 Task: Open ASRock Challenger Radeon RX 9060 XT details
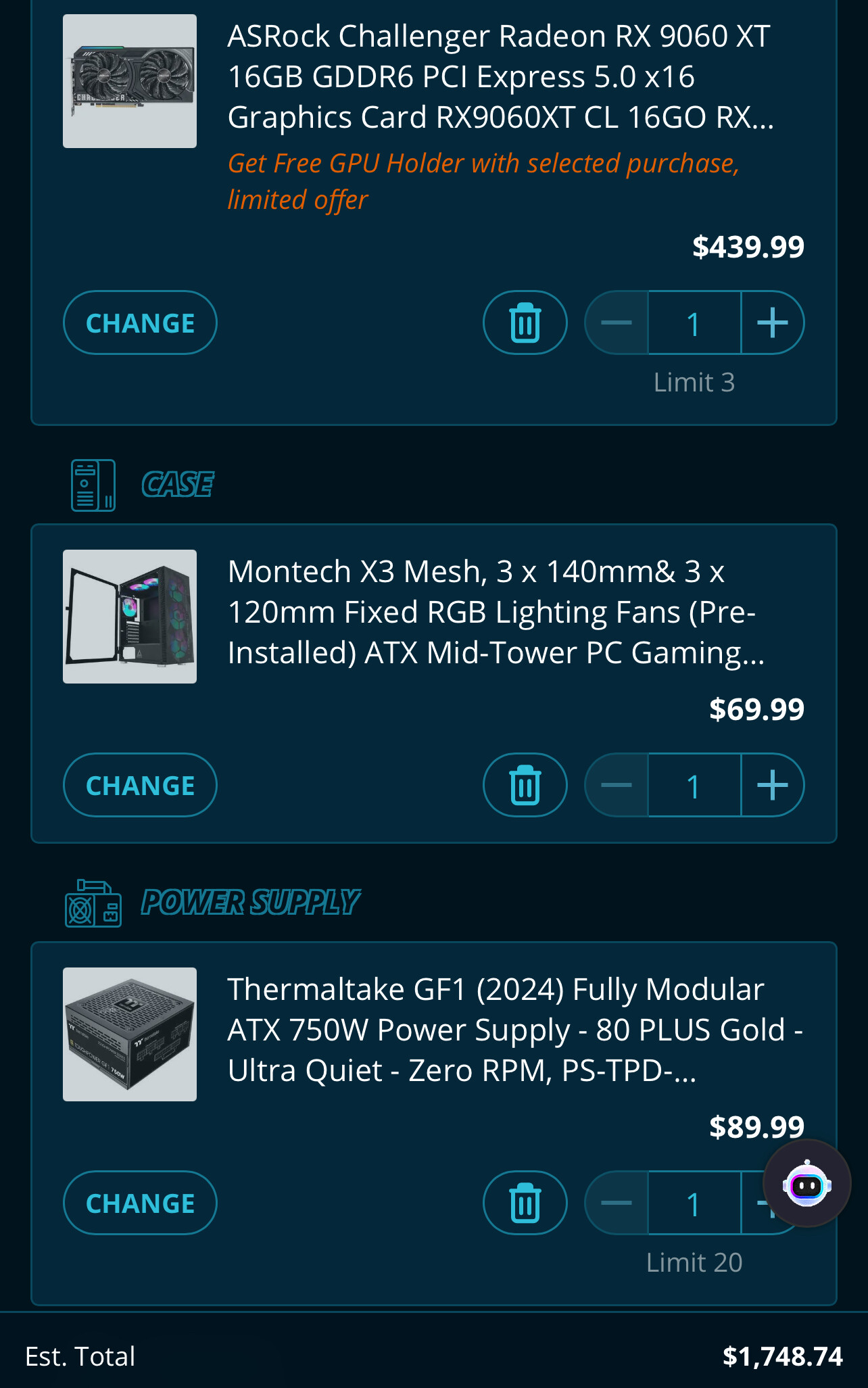click(499, 76)
